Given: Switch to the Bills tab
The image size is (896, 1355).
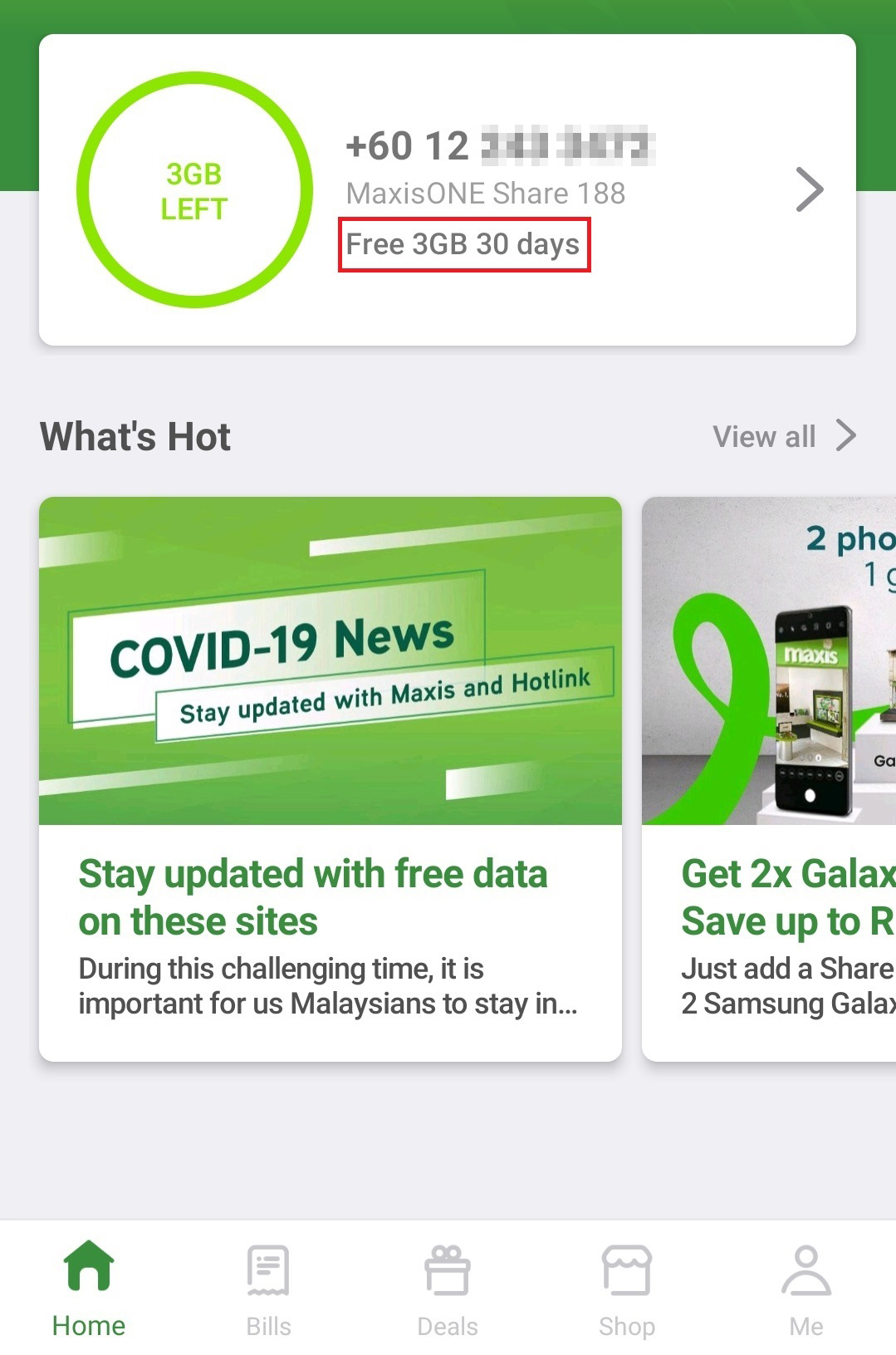Looking at the screenshot, I should (268, 1288).
